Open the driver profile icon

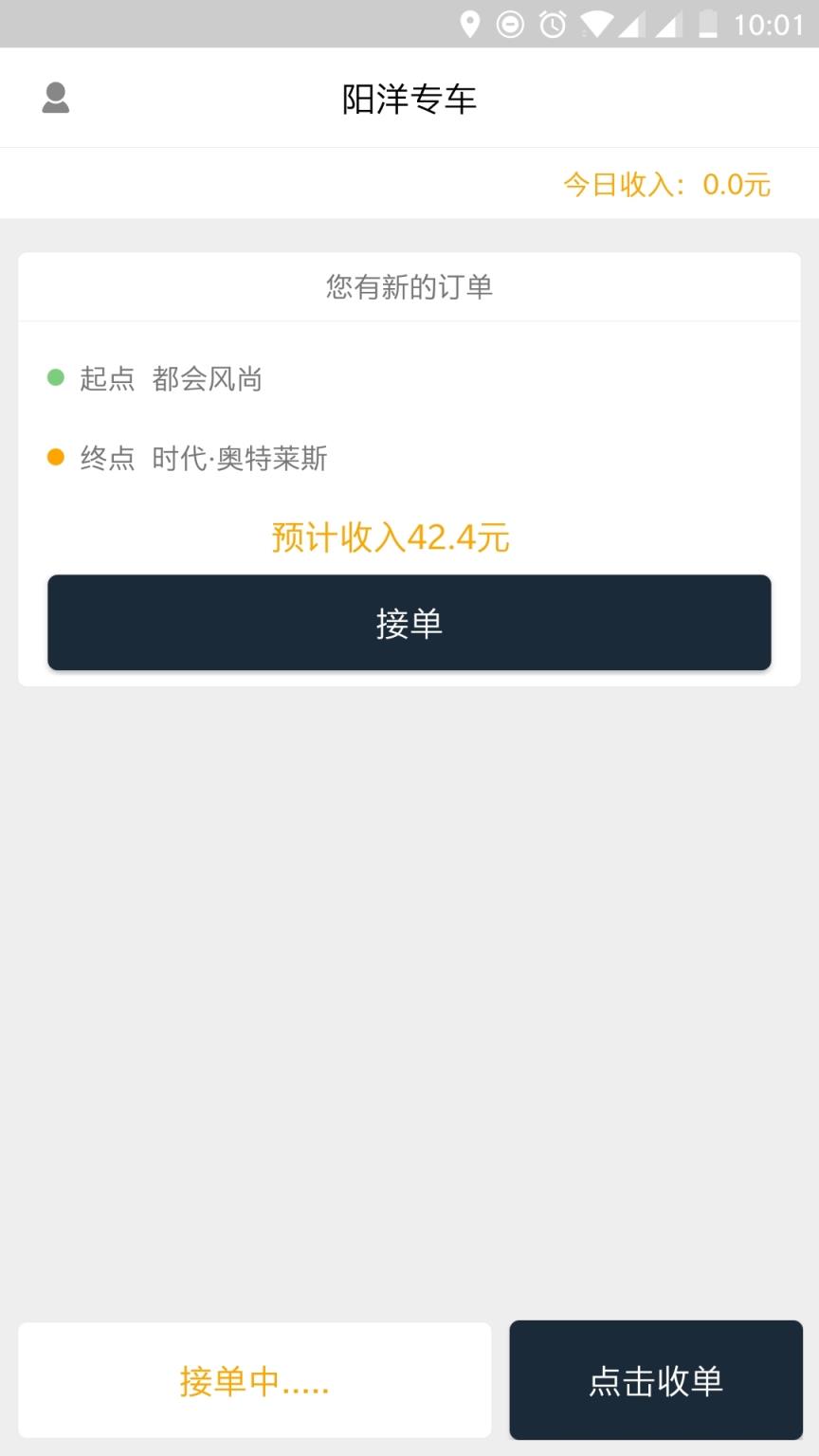54,98
